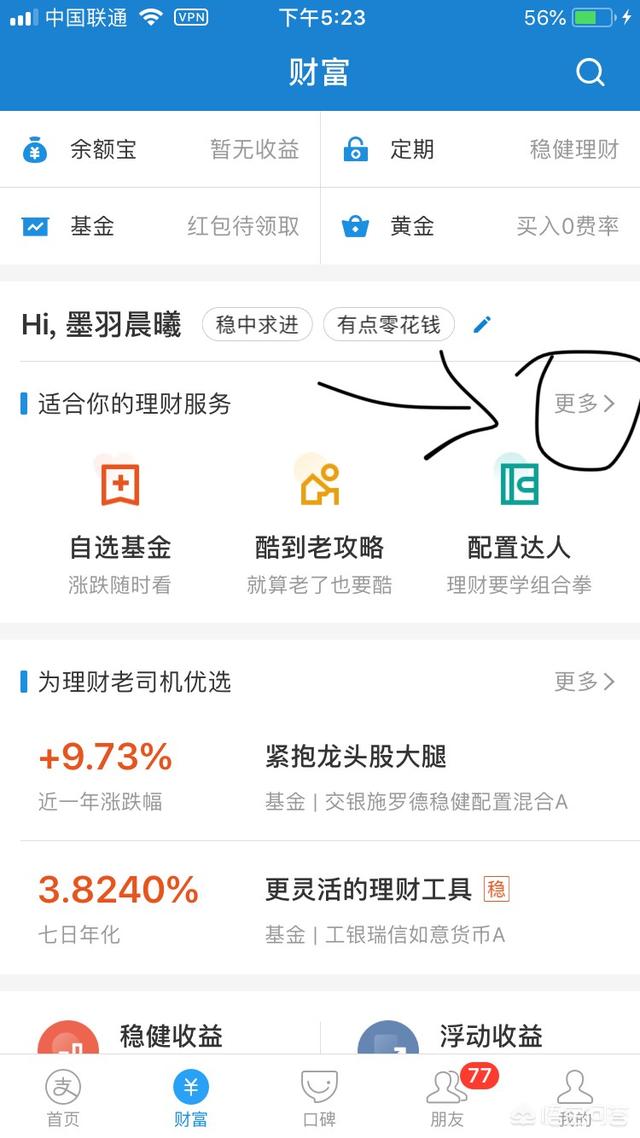This screenshot has height=1138, width=640.
Task: Open the 紧抱龙头股大腿 fund item
Action: point(320,777)
